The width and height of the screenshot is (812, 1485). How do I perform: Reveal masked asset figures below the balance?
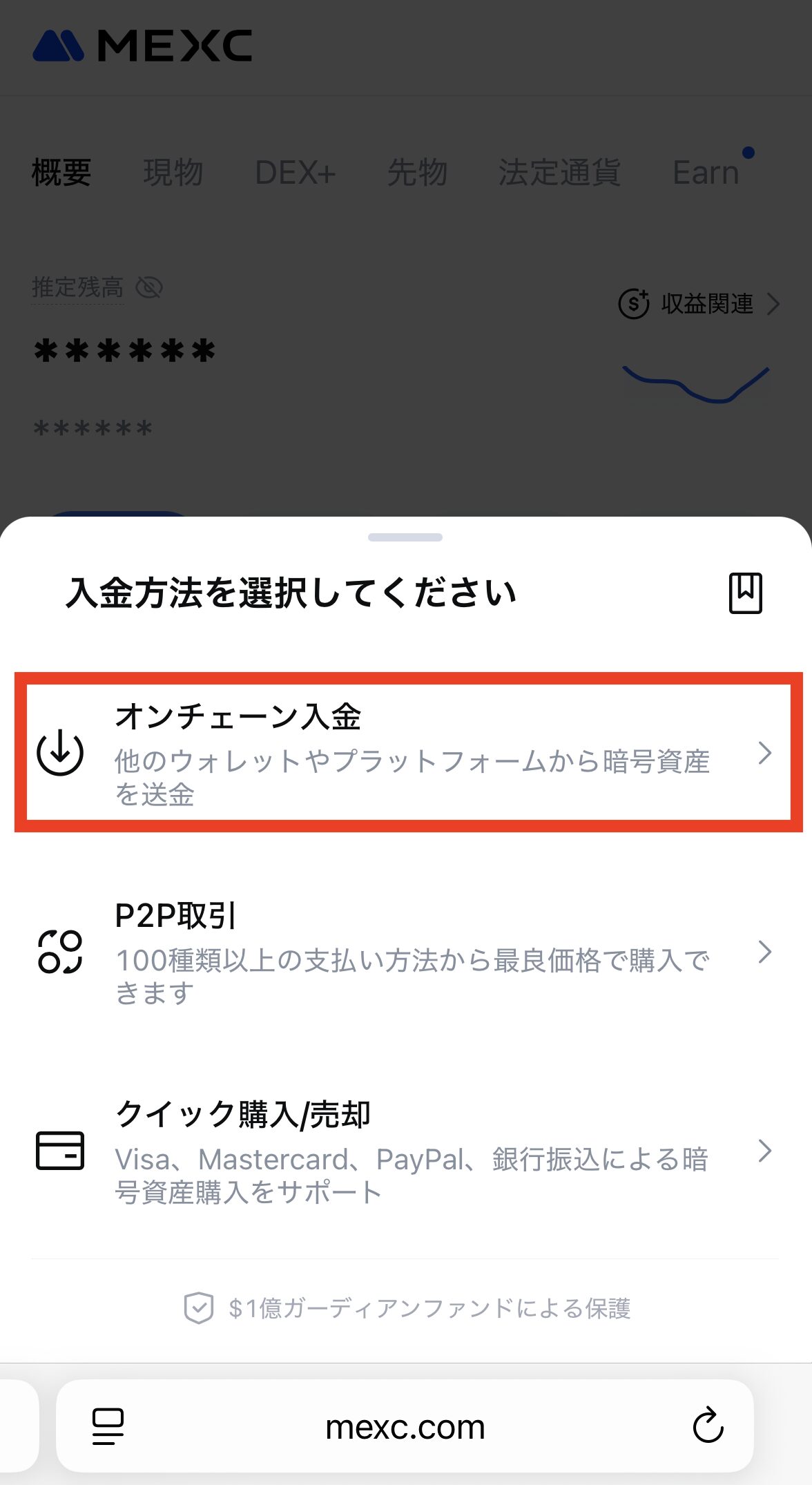pos(92,429)
